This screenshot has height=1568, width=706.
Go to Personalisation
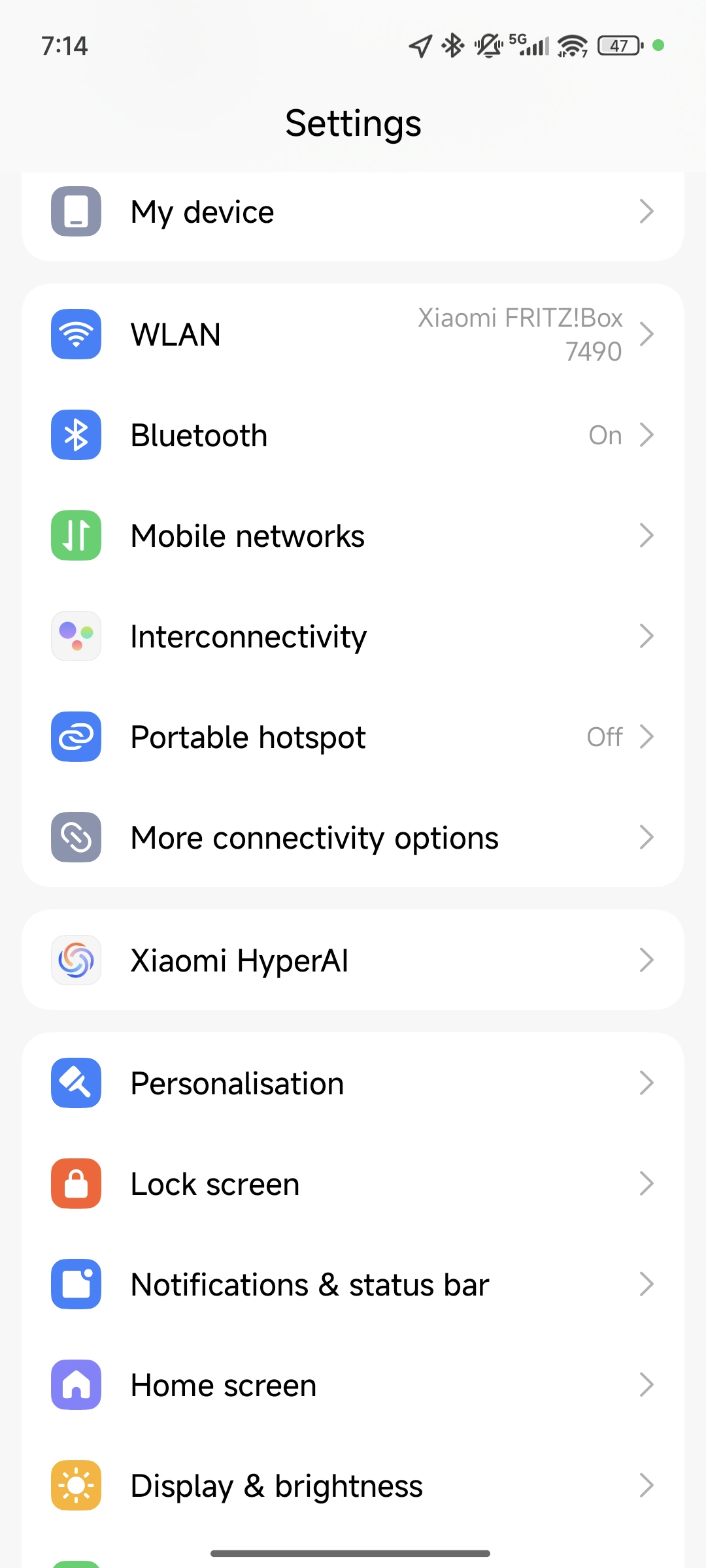pos(353,1083)
